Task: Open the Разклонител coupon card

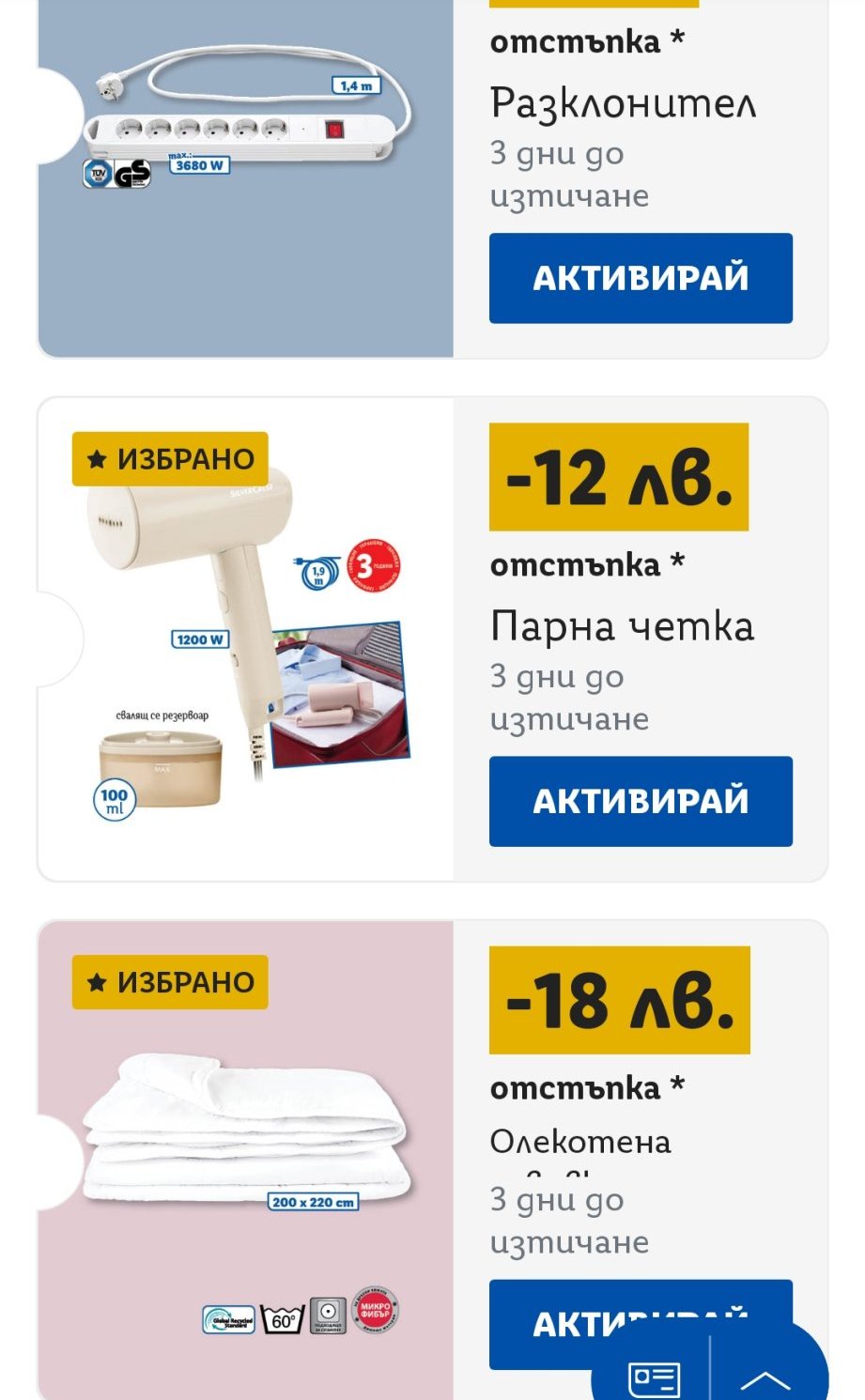Action: [x=246, y=178]
